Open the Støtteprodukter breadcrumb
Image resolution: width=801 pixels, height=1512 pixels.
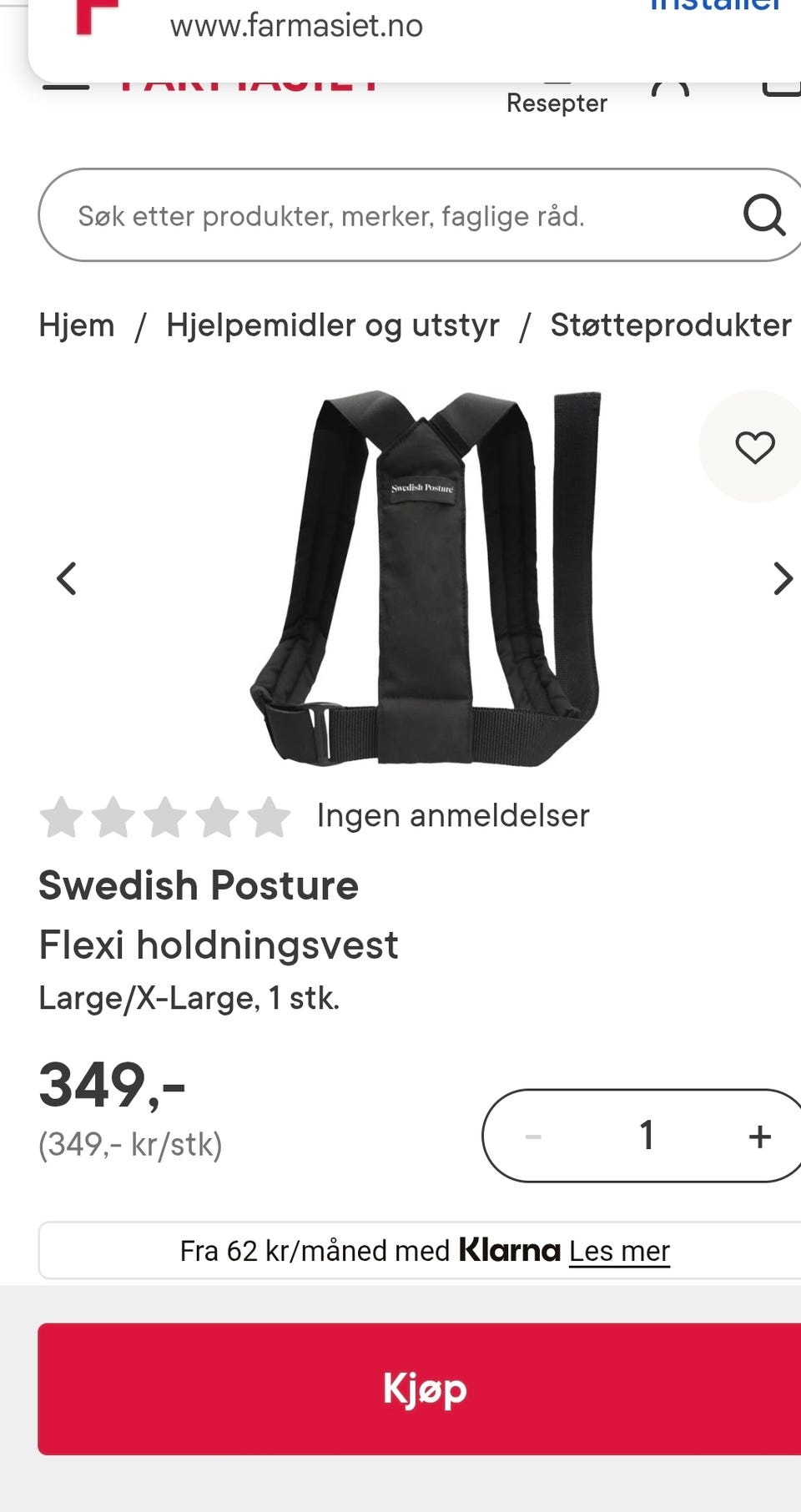click(x=671, y=325)
